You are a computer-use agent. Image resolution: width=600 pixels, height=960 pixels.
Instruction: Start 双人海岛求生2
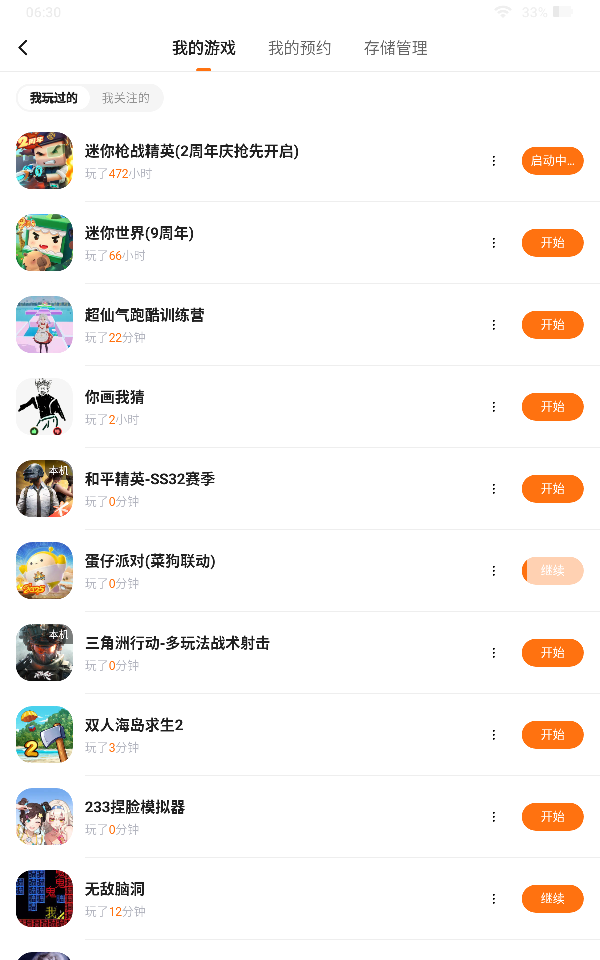tap(552, 735)
